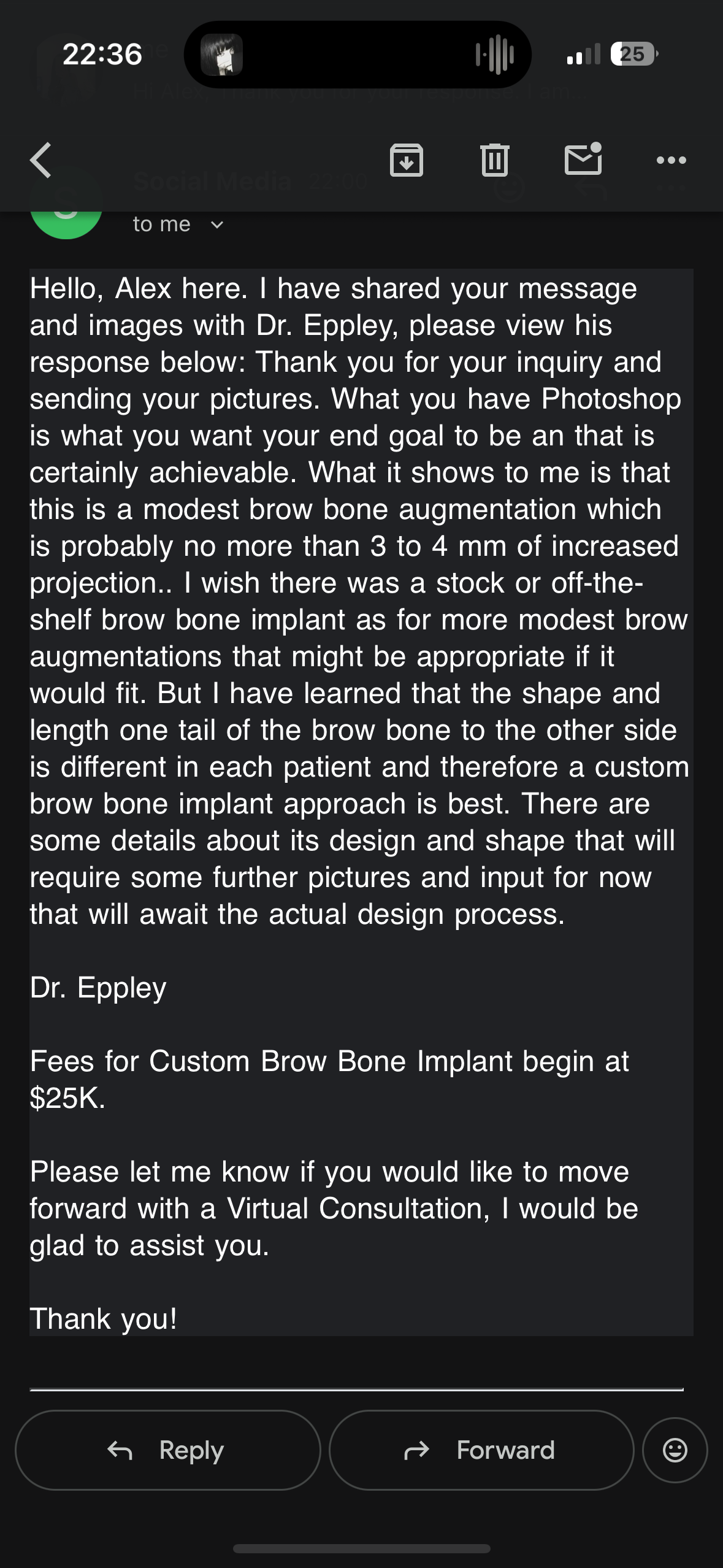Delete this email with the trash icon
Image resolution: width=723 pixels, height=1568 pixels.
point(494,160)
